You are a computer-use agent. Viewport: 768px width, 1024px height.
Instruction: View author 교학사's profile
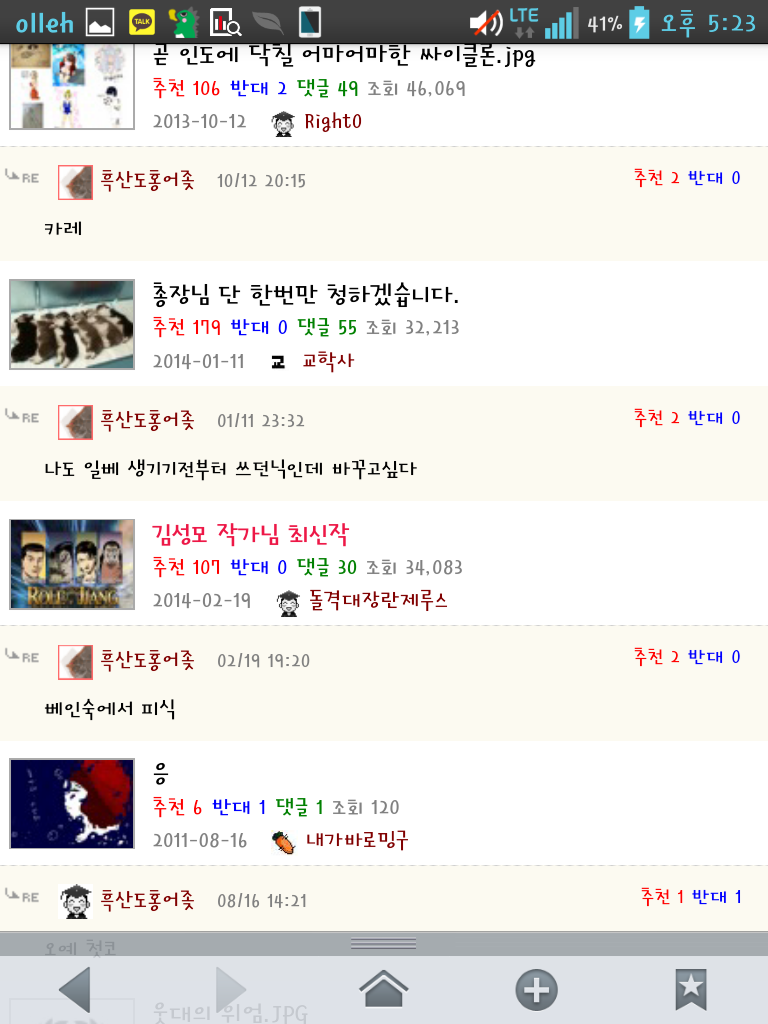point(328,361)
